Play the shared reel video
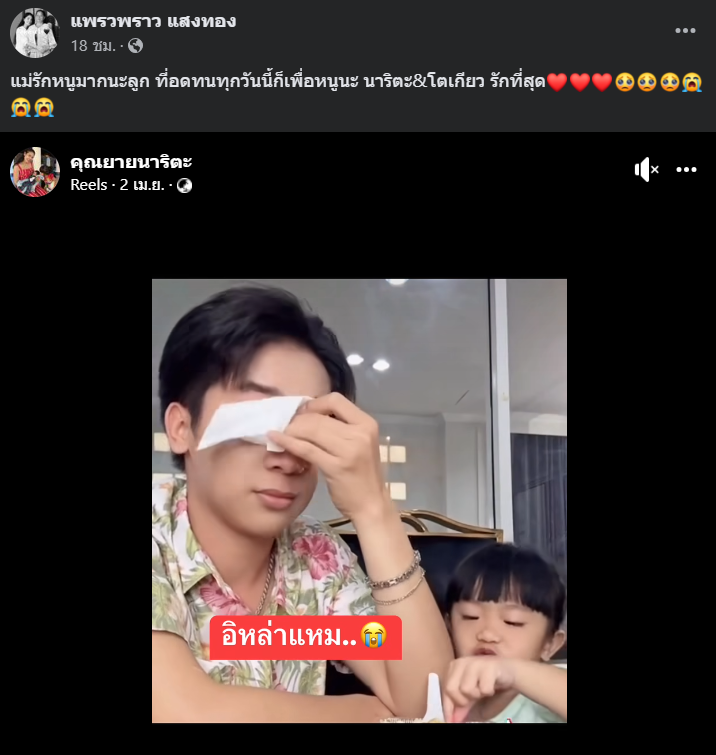716x755 pixels. click(x=359, y=500)
